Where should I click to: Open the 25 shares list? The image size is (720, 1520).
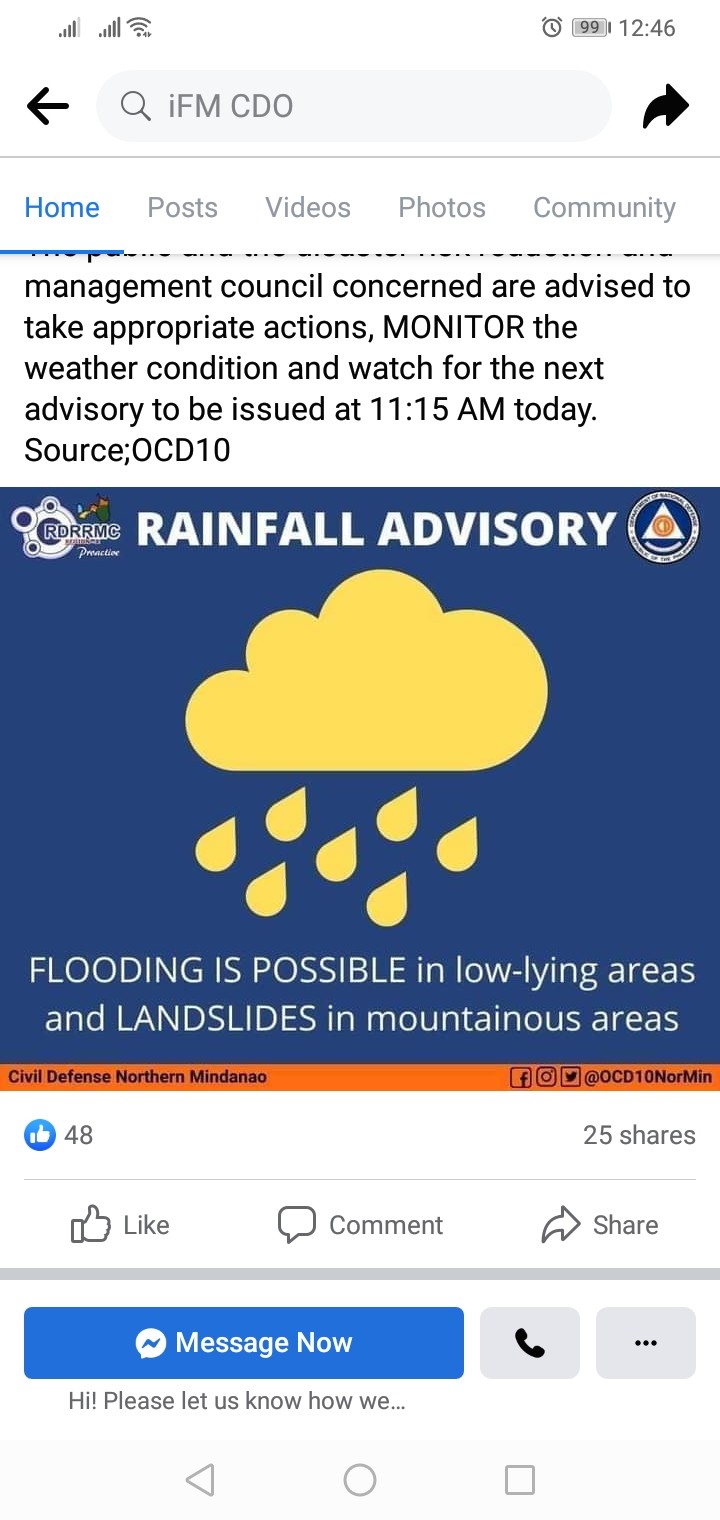click(x=639, y=1135)
